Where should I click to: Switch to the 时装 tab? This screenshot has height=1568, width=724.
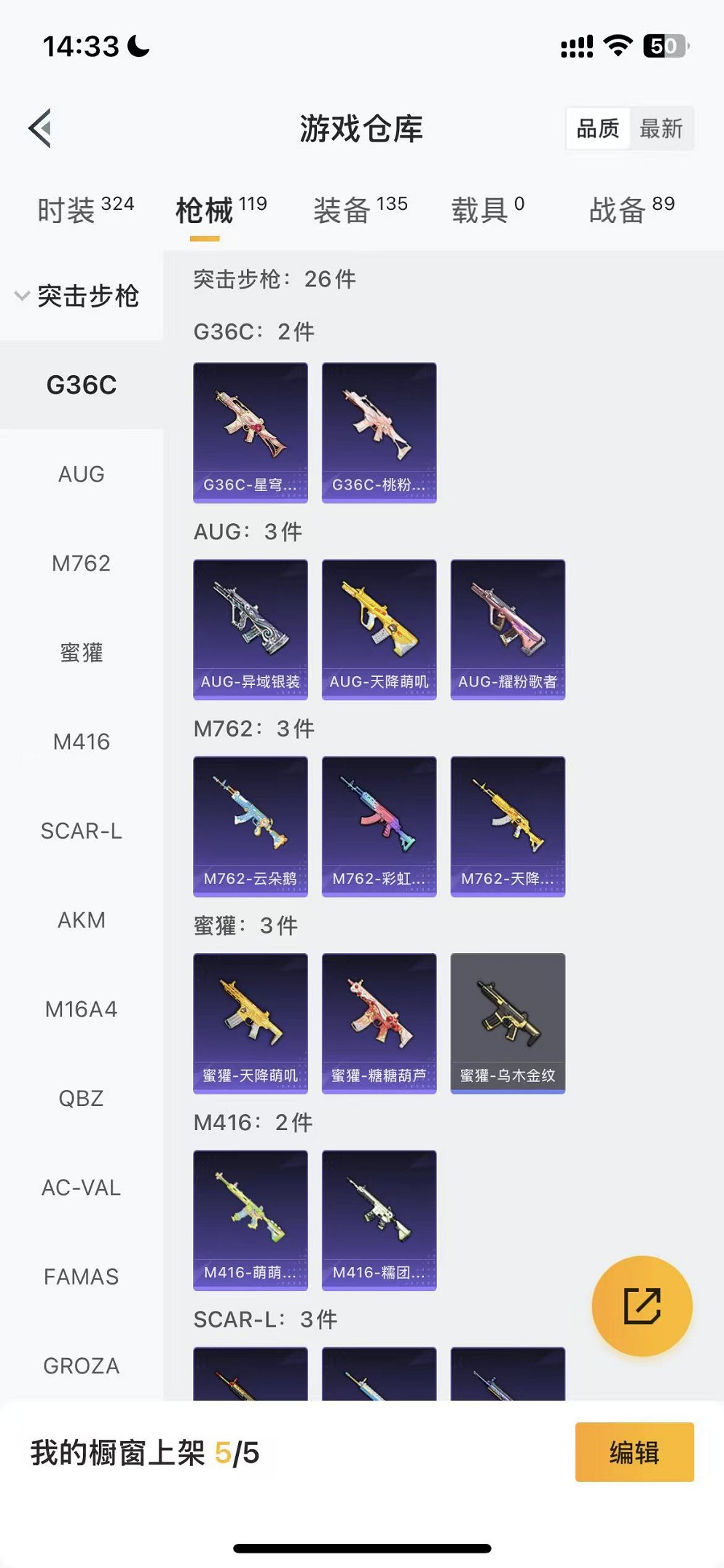85,210
